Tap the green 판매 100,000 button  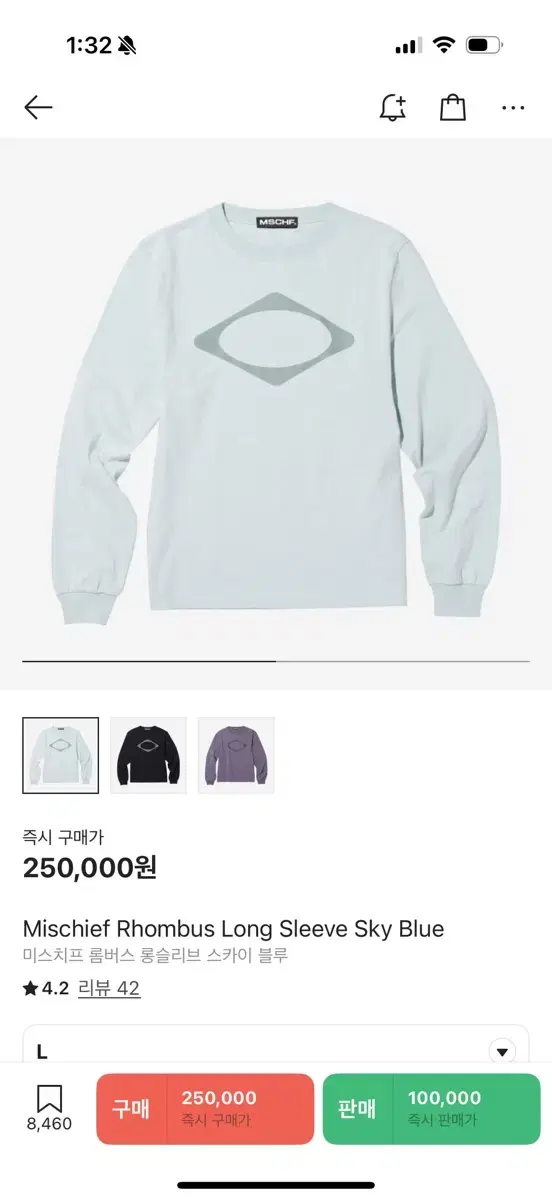[x=431, y=1108]
